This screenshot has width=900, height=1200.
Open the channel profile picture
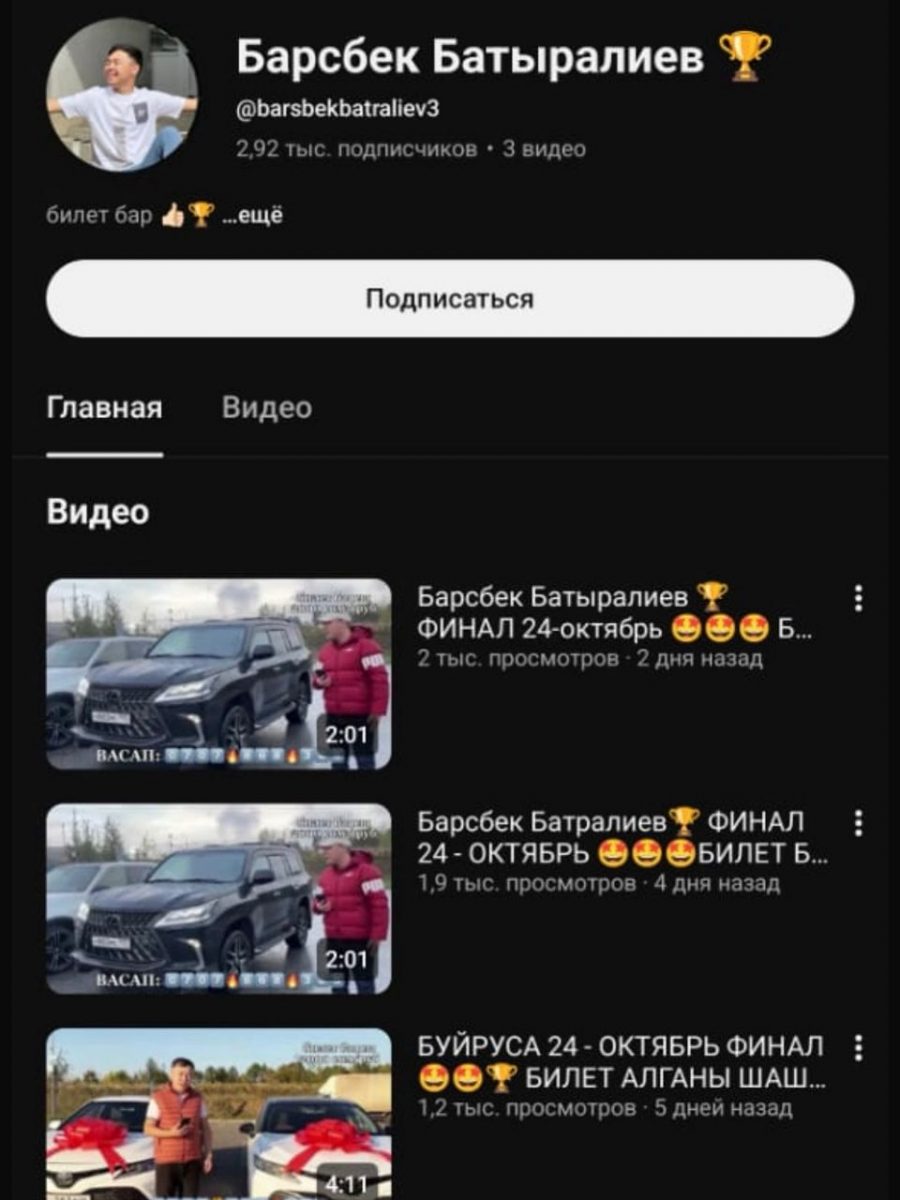click(122, 95)
